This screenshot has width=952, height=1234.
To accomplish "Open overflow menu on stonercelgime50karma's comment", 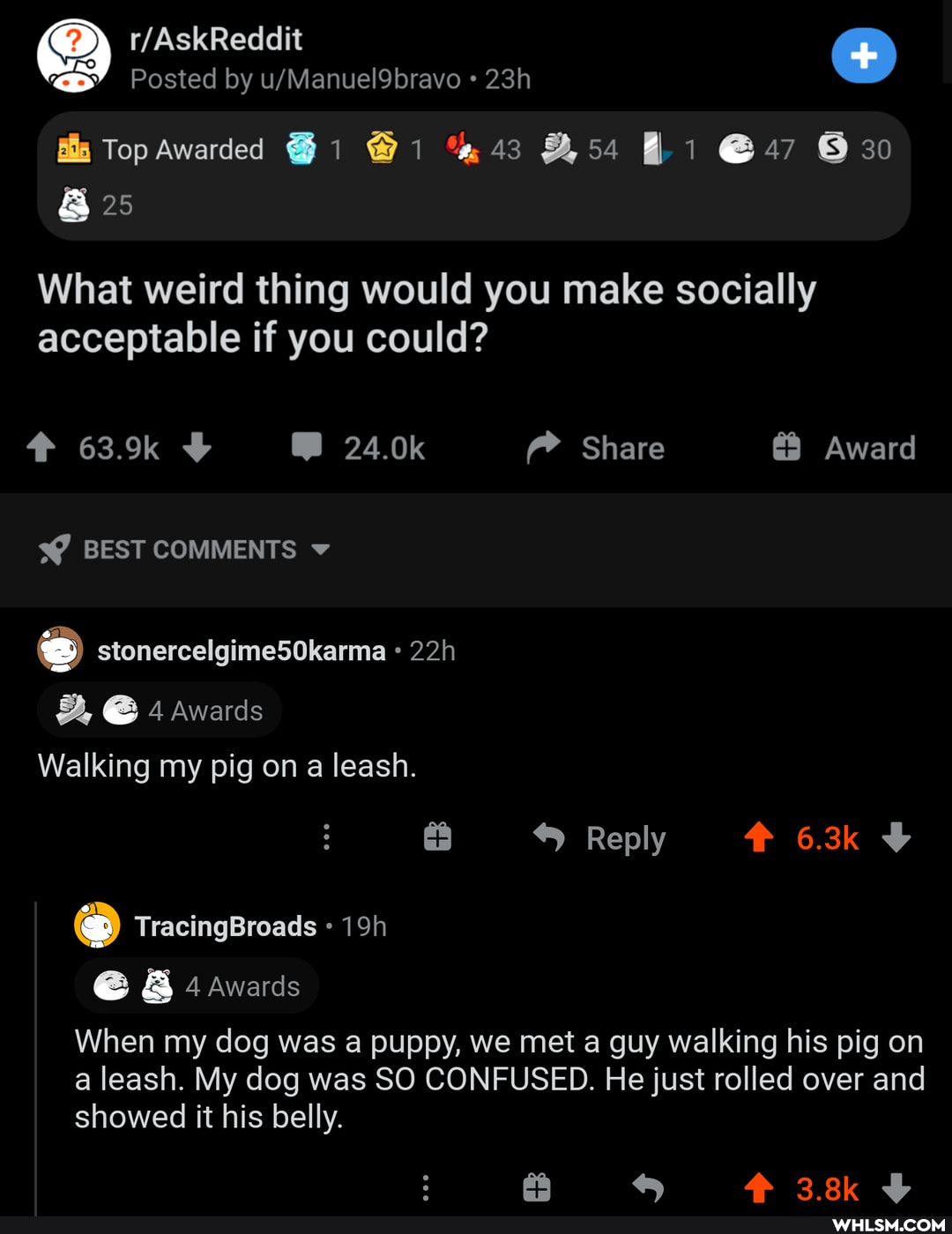I will coord(326,837).
